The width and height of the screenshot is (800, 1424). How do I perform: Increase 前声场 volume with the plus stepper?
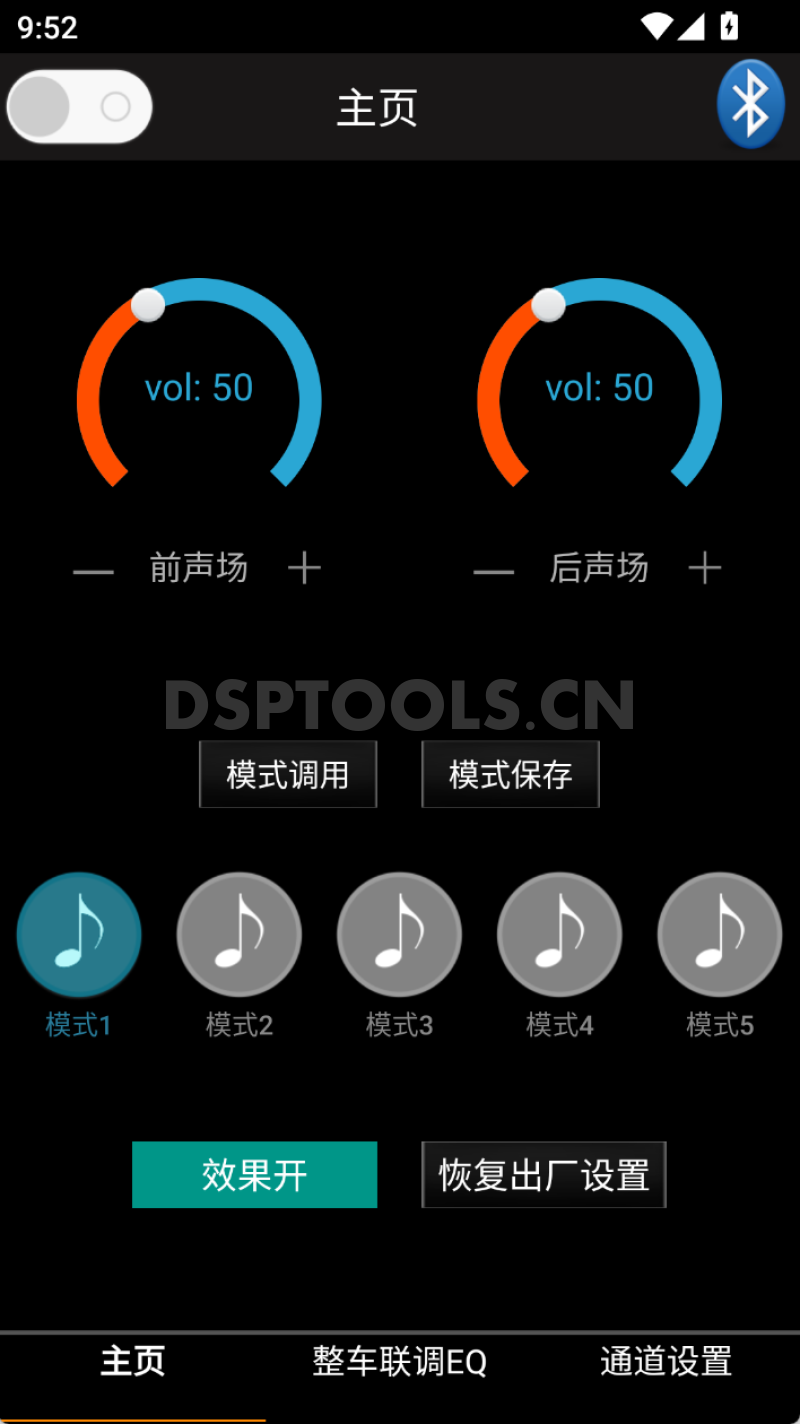pyautogui.click(x=305, y=568)
